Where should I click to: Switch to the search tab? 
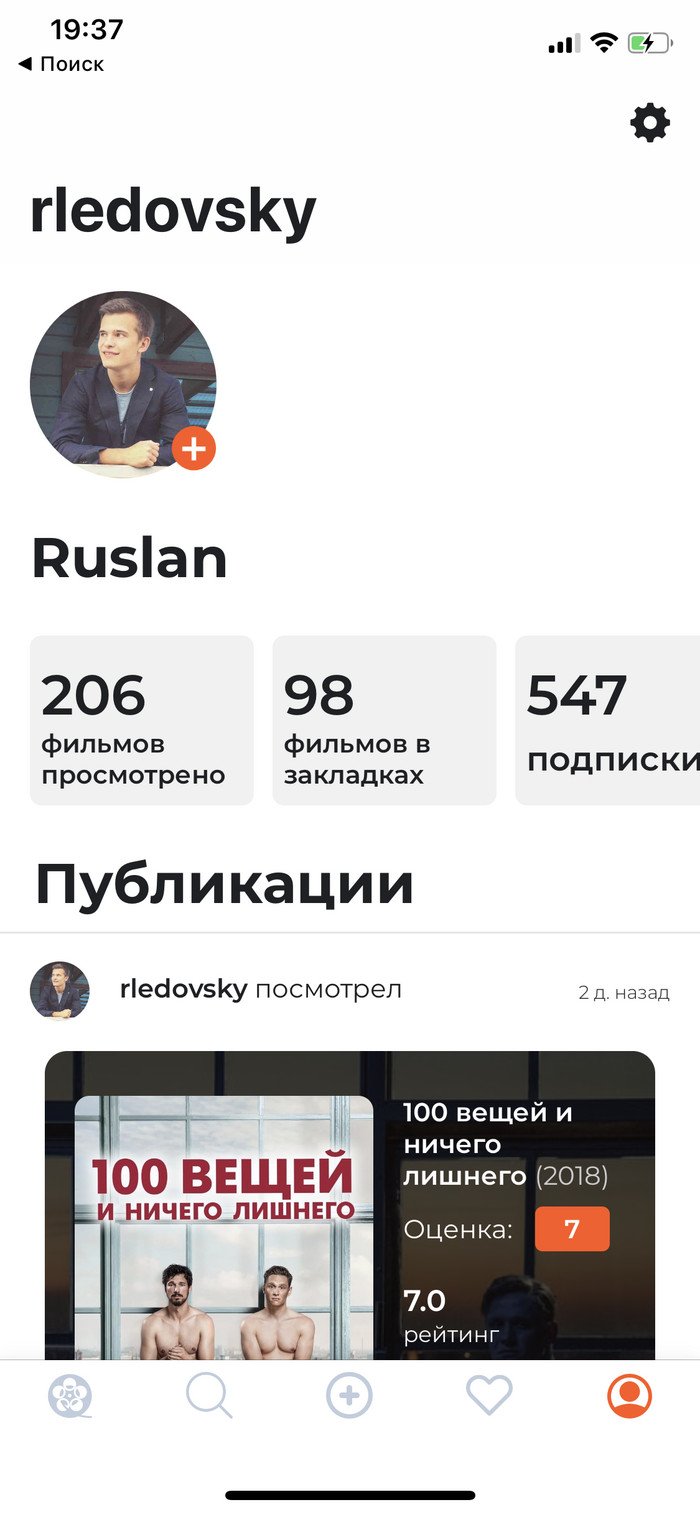tap(209, 1395)
